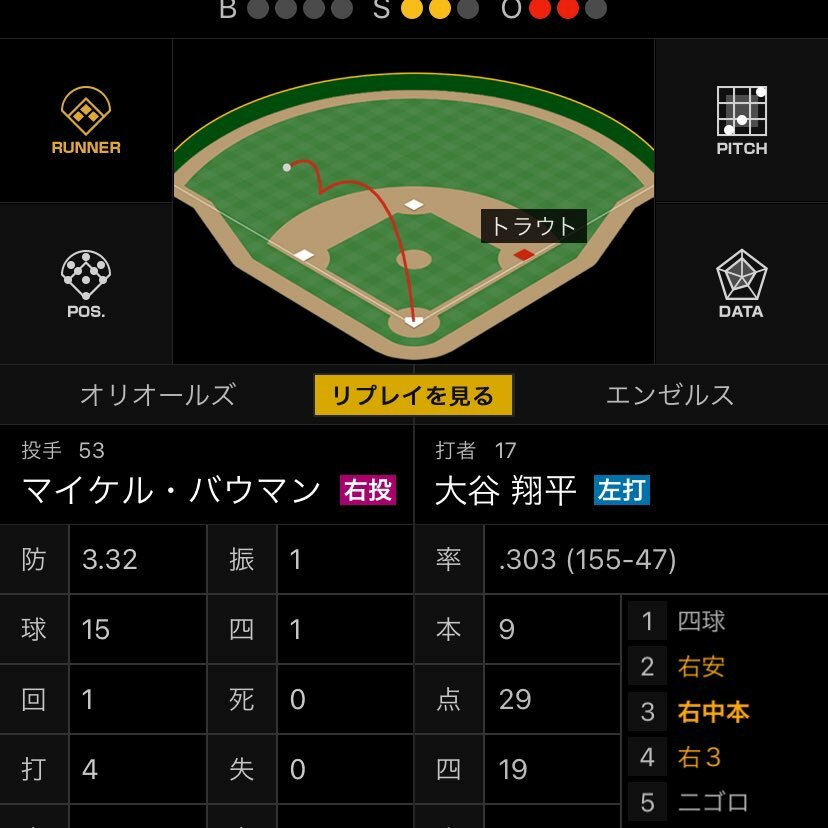Viewport: 828px width, 828px height.
Task: Watch the replay (リプレイを見る)
Action: tap(413, 395)
